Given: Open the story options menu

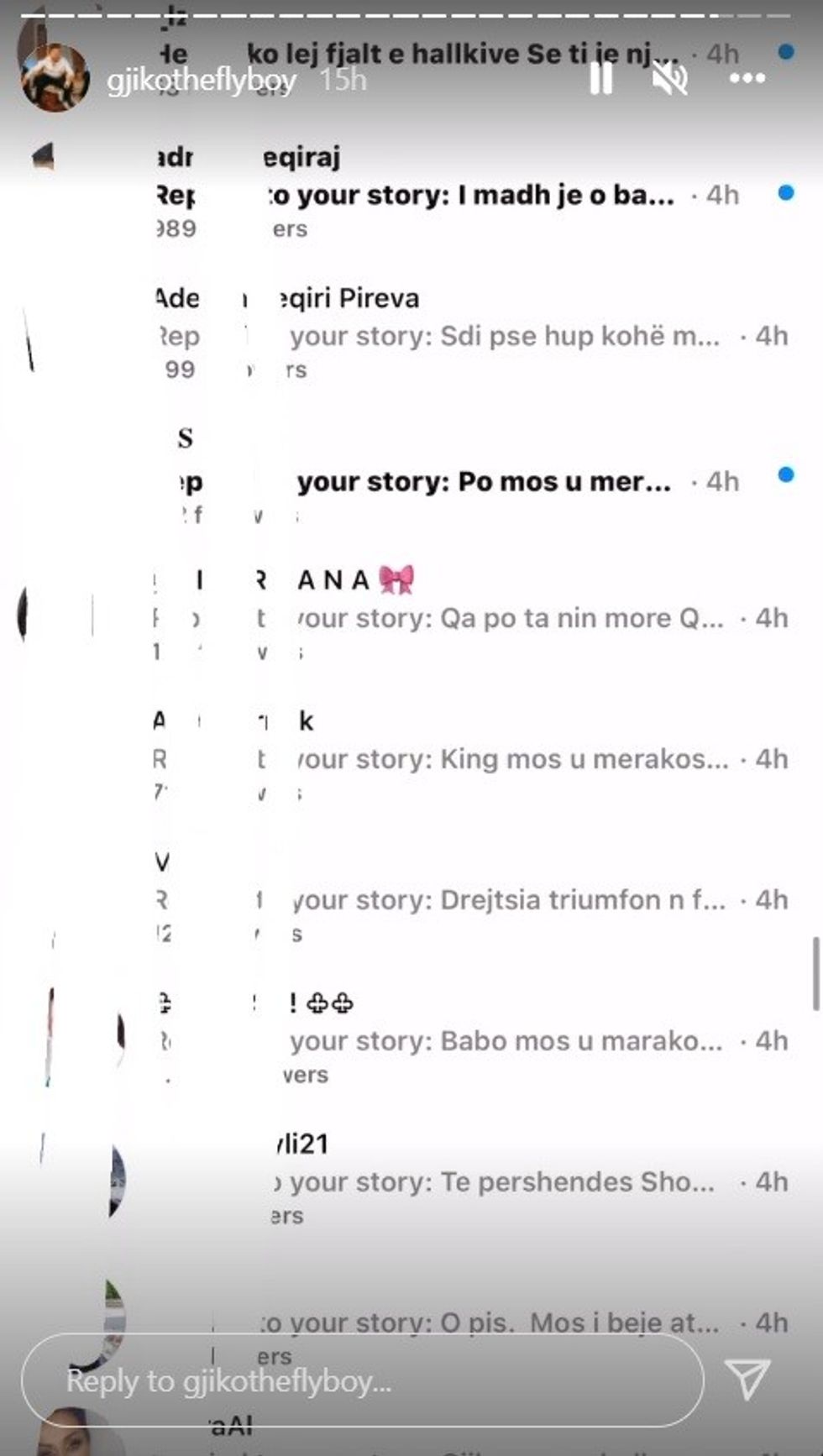Looking at the screenshot, I should (747, 79).
